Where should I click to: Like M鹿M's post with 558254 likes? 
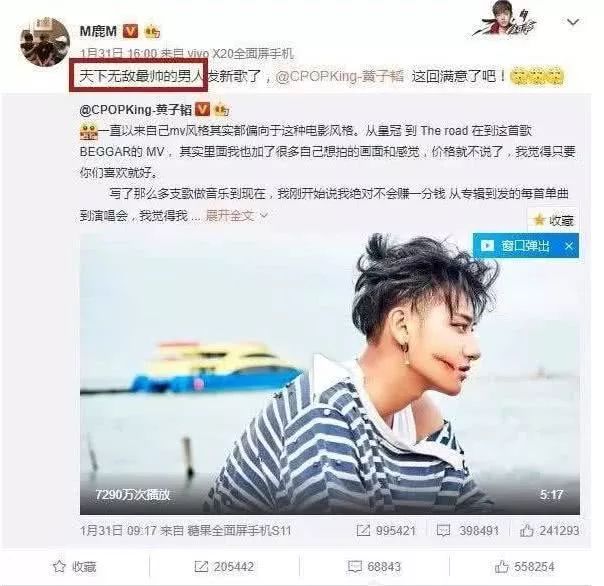[x=525, y=567]
